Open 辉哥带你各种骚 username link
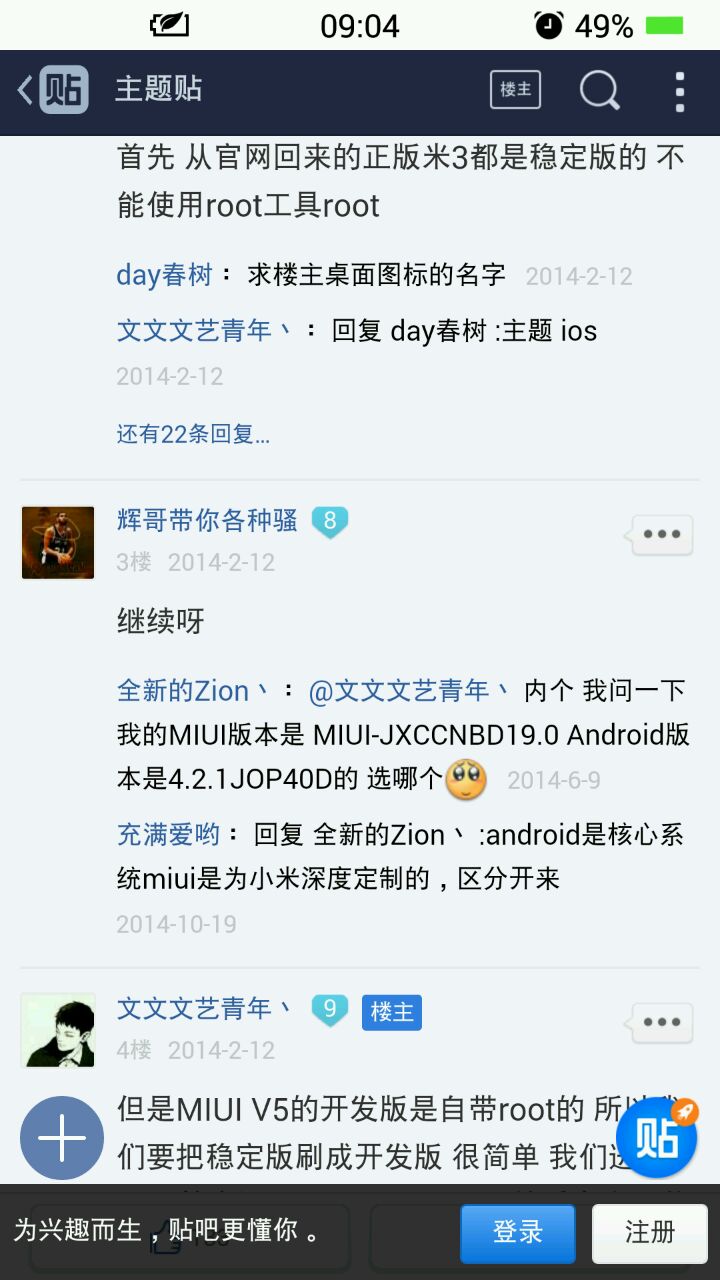This screenshot has height=1280, width=720. pos(207,520)
